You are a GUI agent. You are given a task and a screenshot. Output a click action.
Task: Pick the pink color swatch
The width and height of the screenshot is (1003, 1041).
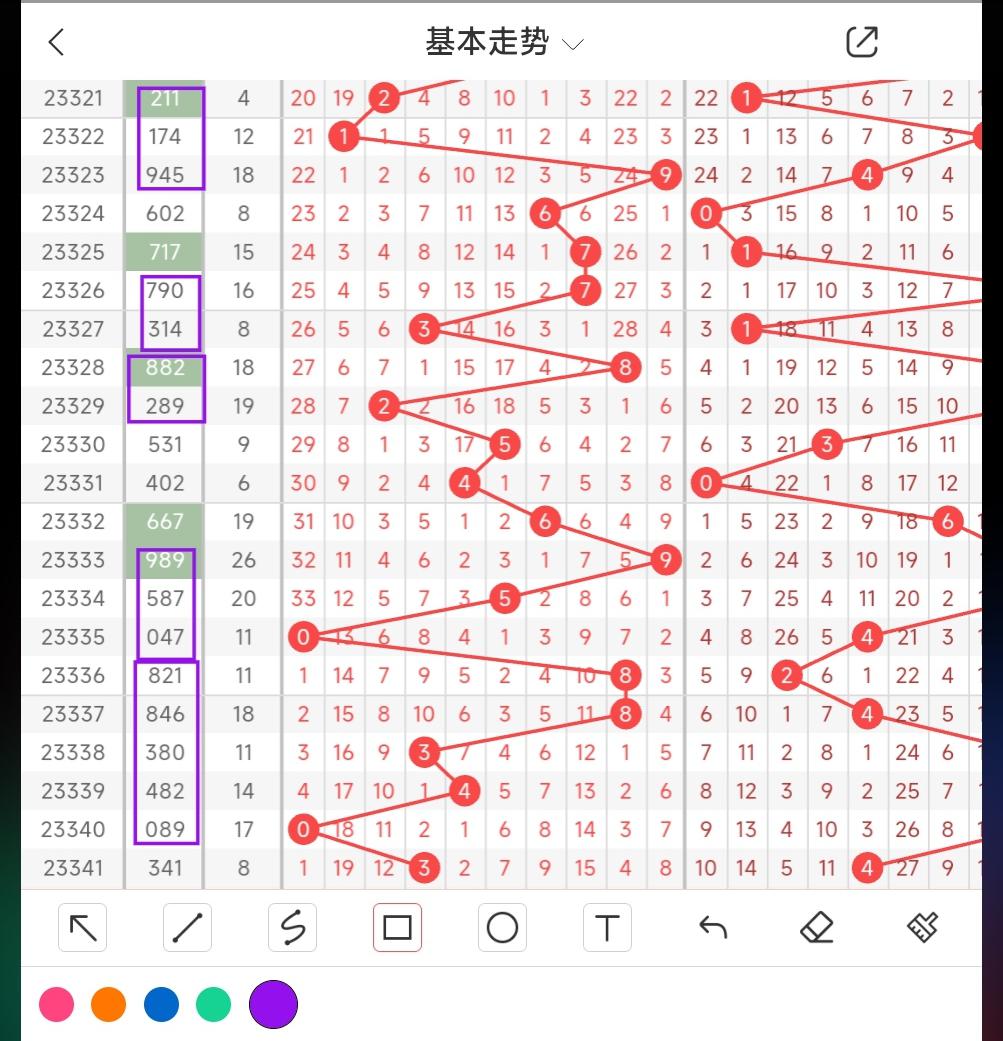56,1004
